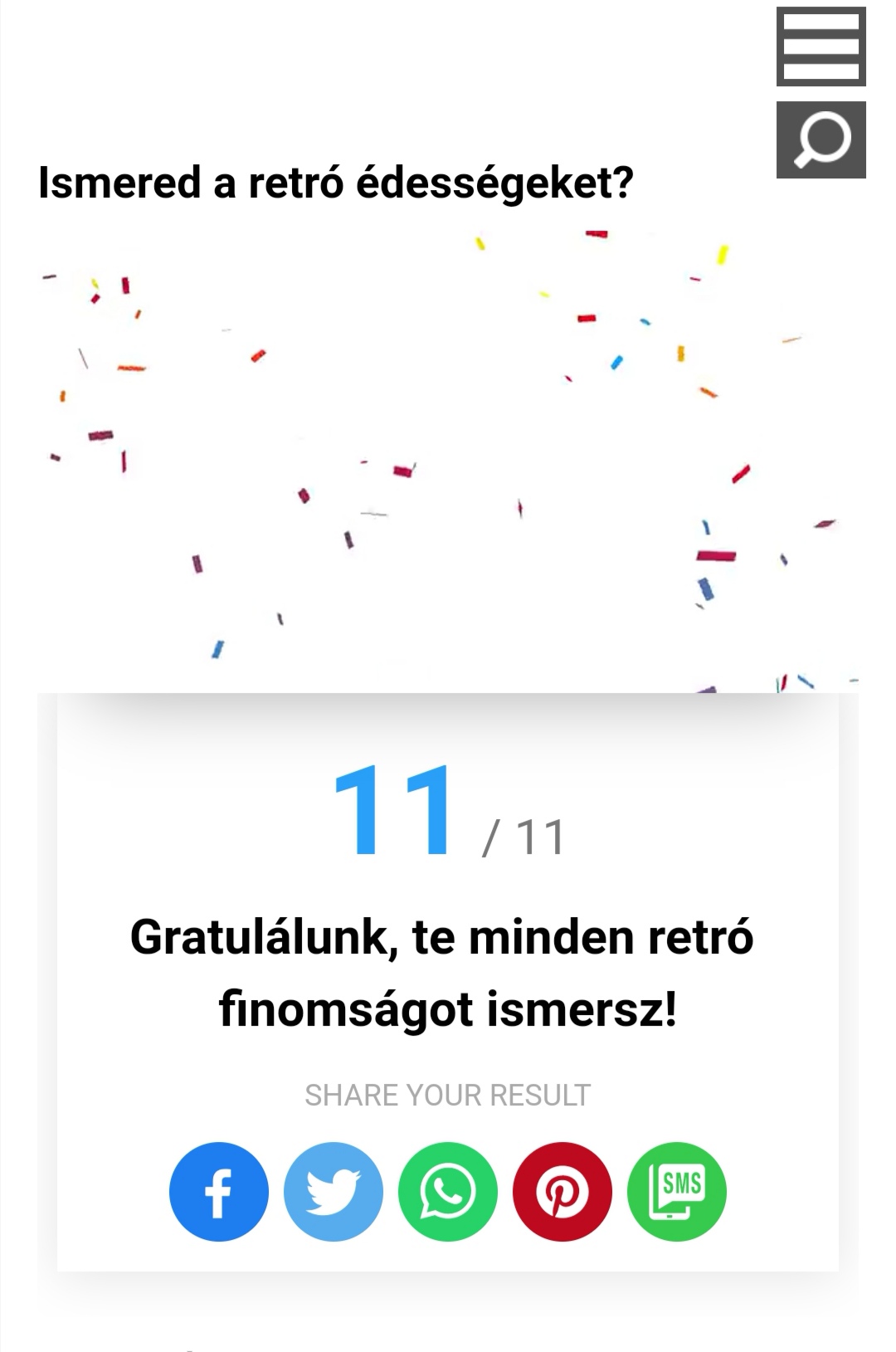
Task: Send result by SMS
Action: point(677,1191)
